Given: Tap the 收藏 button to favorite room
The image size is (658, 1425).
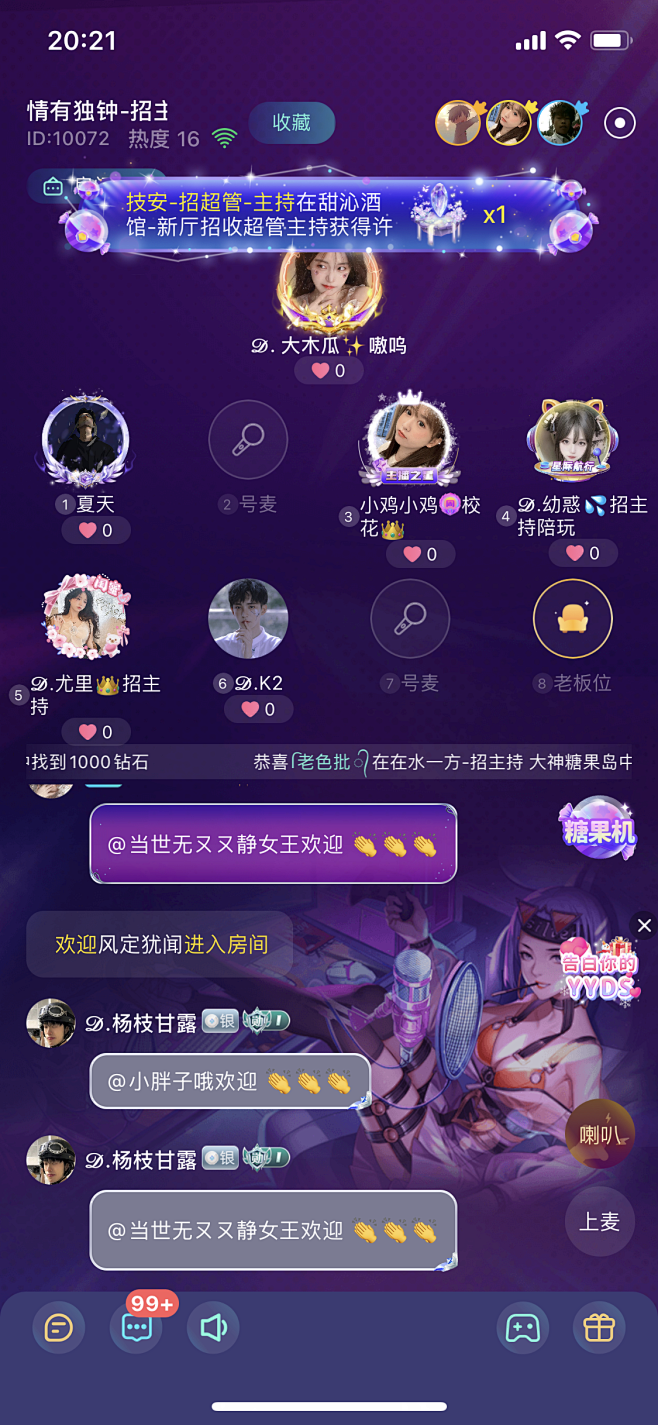Looking at the screenshot, I should (292, 123).
